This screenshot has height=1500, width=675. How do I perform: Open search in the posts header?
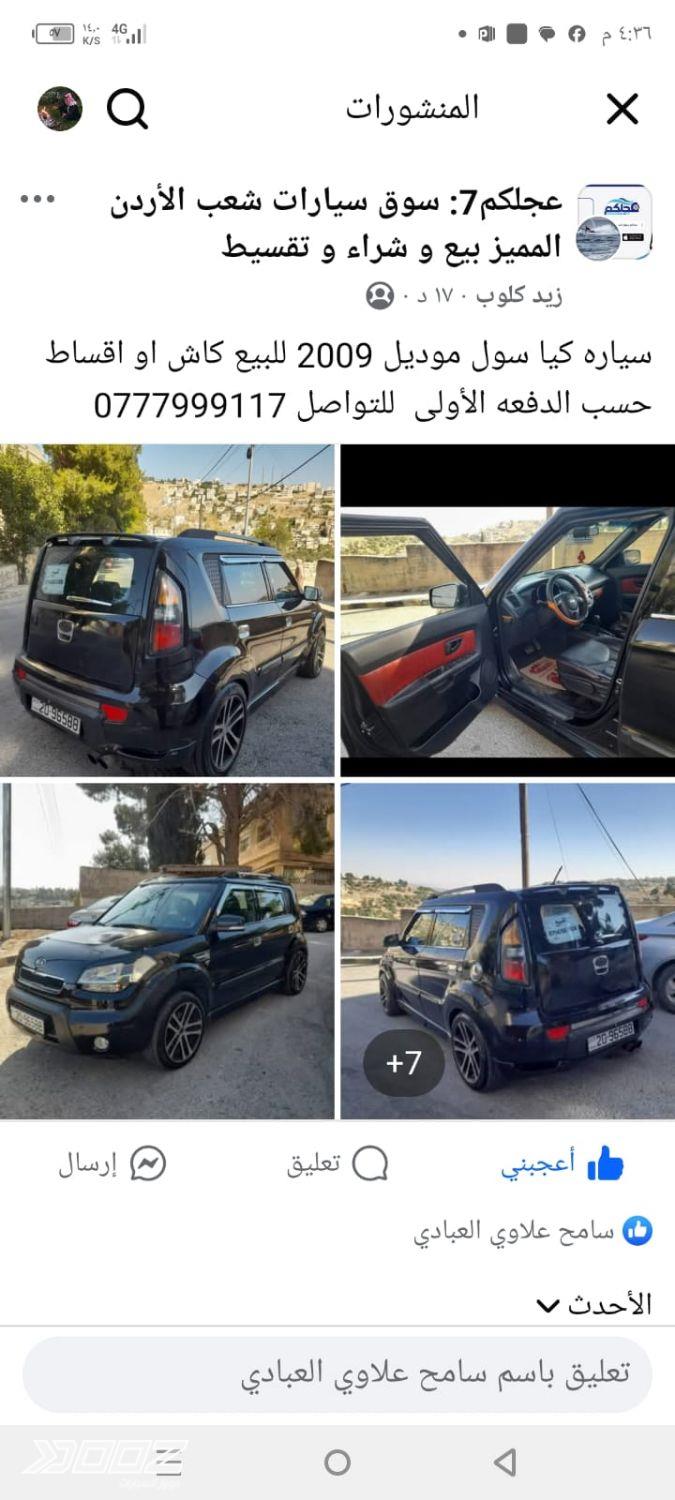pyautogui.click(x=127, y=109)
